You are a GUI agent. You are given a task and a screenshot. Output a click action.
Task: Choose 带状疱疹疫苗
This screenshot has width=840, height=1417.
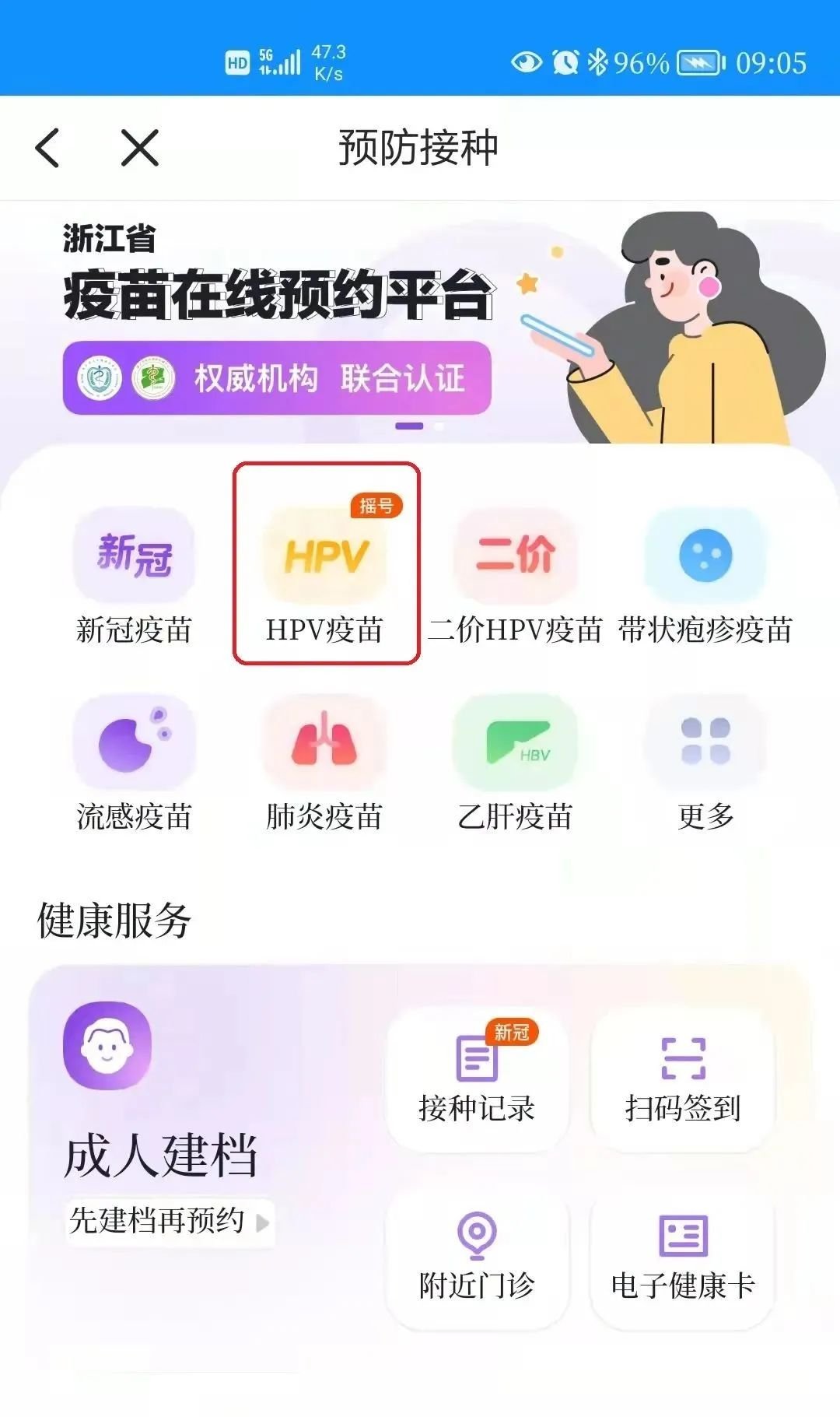[x=705, y=576]
